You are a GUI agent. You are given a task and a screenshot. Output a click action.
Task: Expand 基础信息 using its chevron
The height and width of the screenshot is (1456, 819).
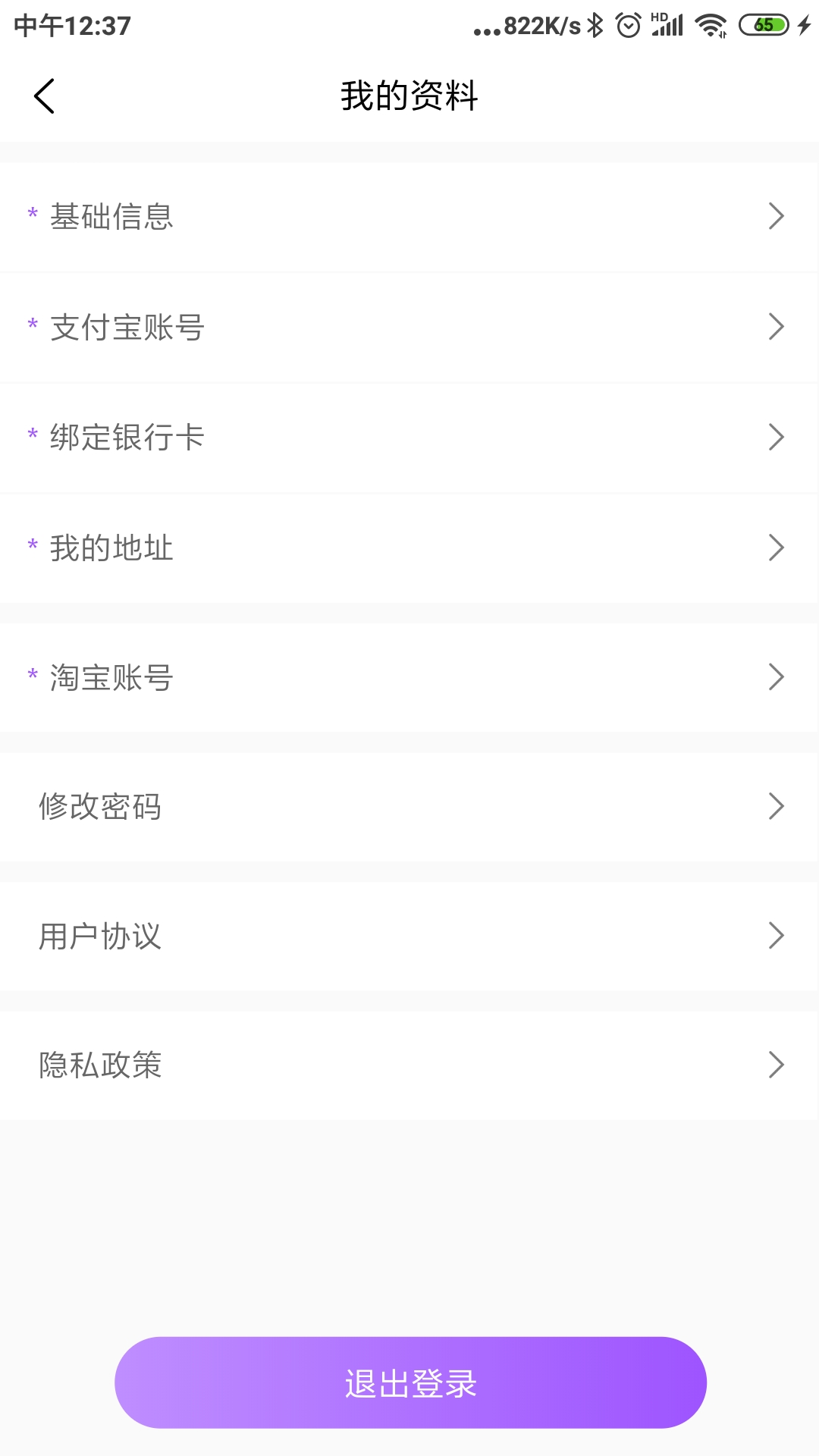pyautogui.click(x=775, y=217)
